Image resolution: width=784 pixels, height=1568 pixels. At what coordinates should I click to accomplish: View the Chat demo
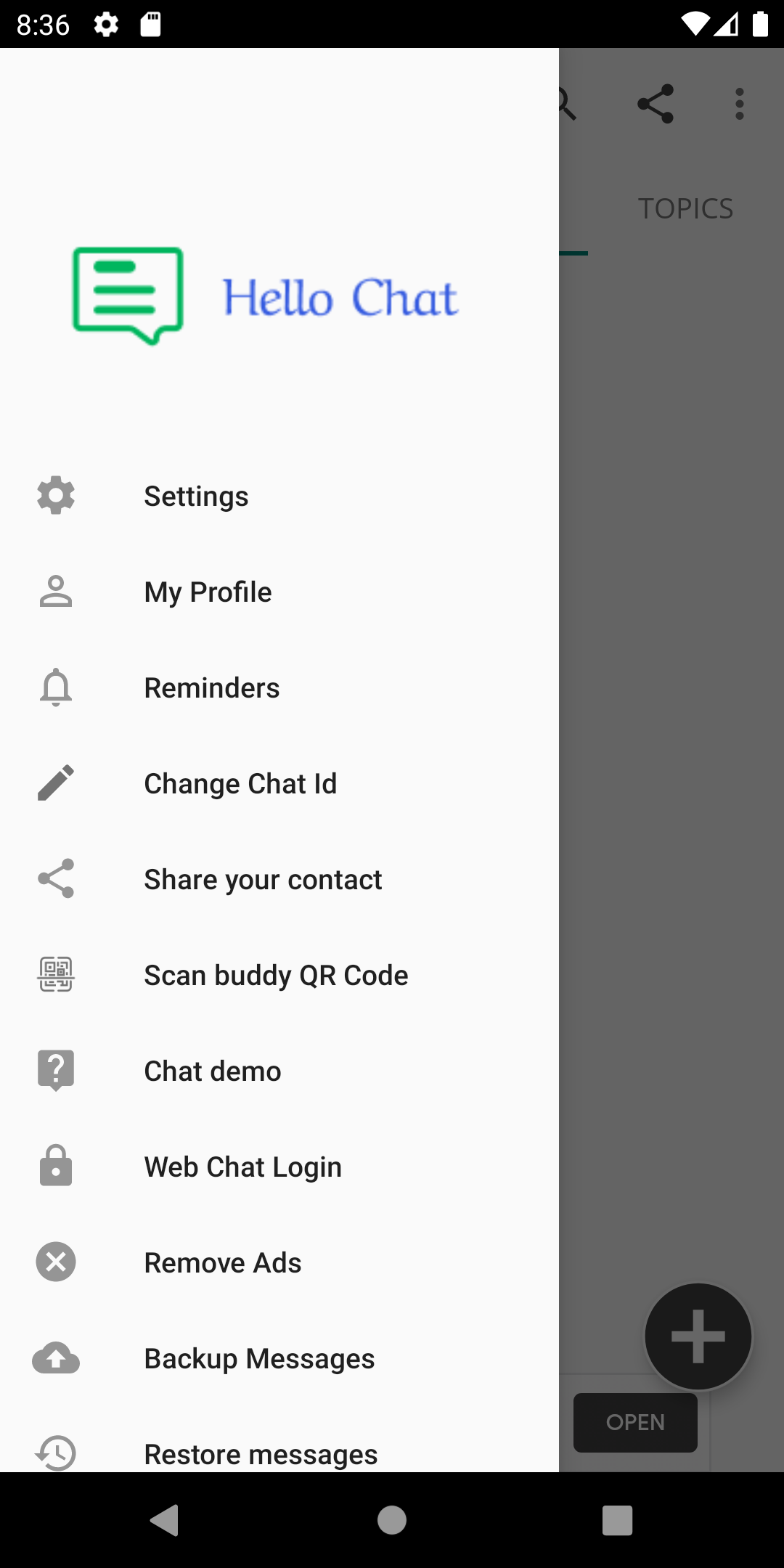pos(279,1071)
